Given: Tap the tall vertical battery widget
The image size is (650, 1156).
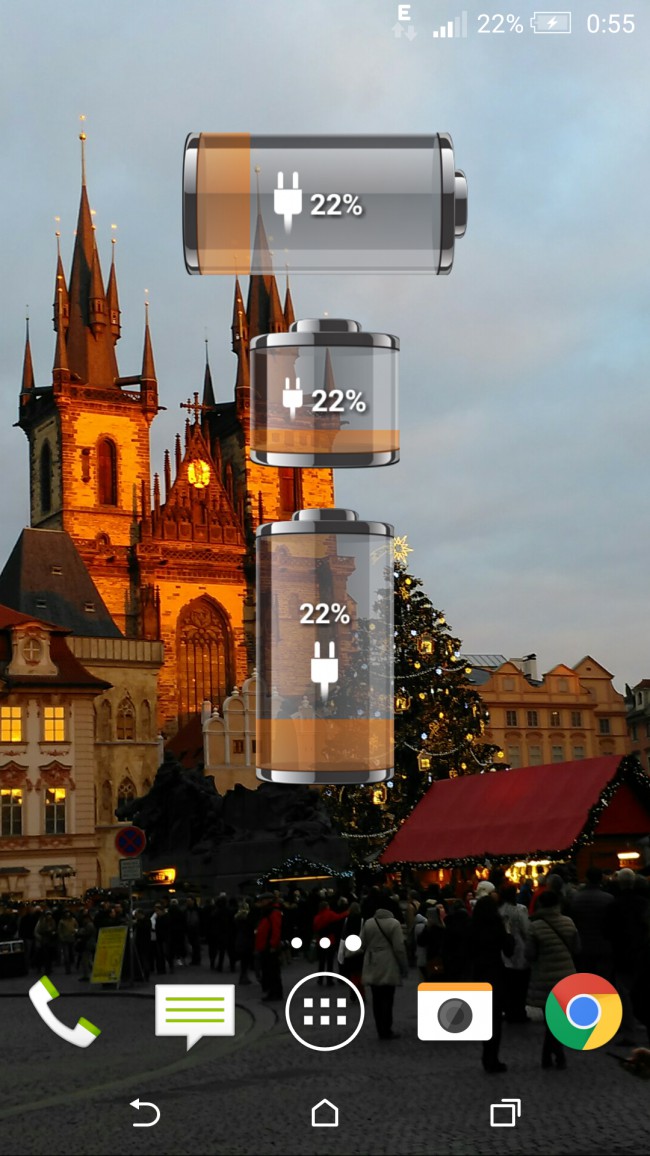Looking at the screenshot, I should pyautogui.click(x=324, y=648).
